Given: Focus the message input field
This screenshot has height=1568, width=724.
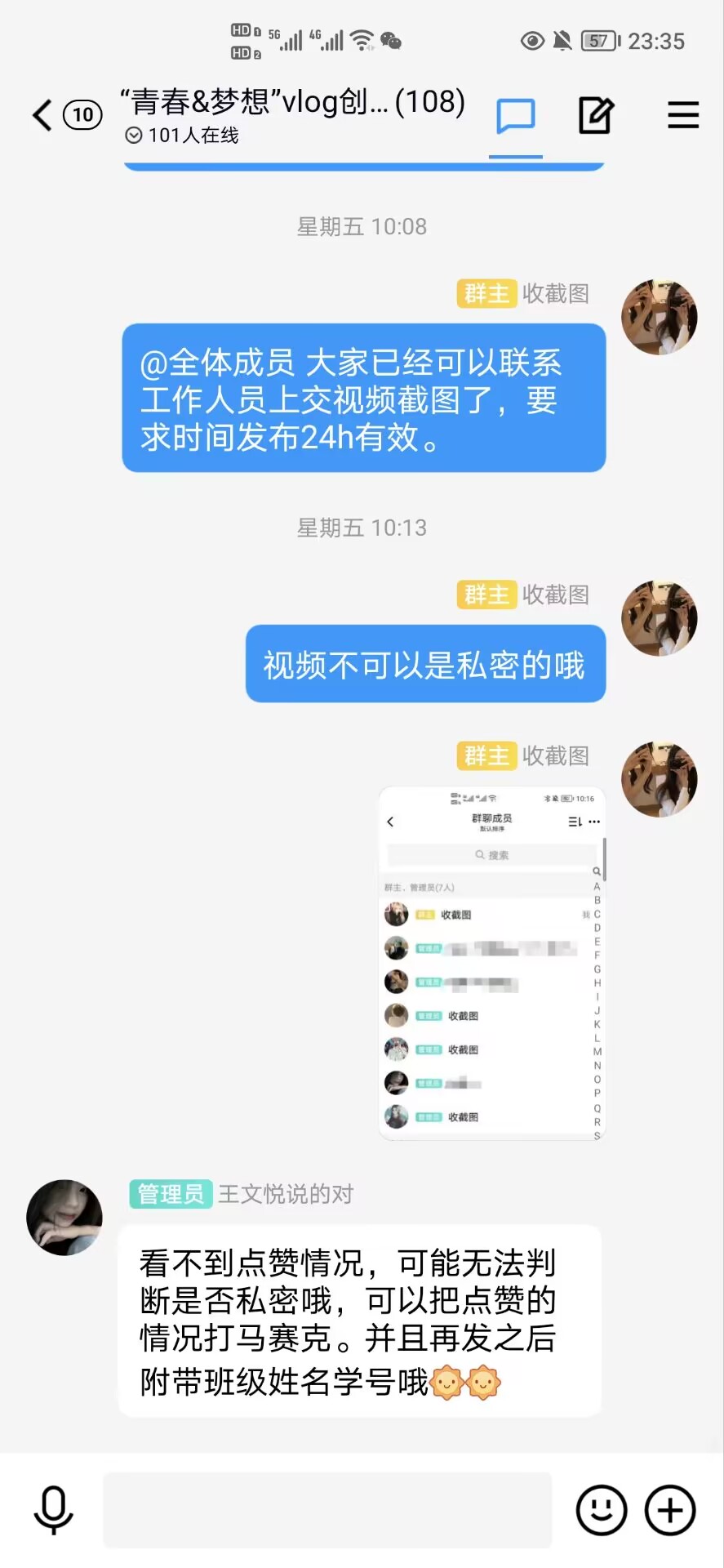Looking at the screenshot, I should [327, 1510].
